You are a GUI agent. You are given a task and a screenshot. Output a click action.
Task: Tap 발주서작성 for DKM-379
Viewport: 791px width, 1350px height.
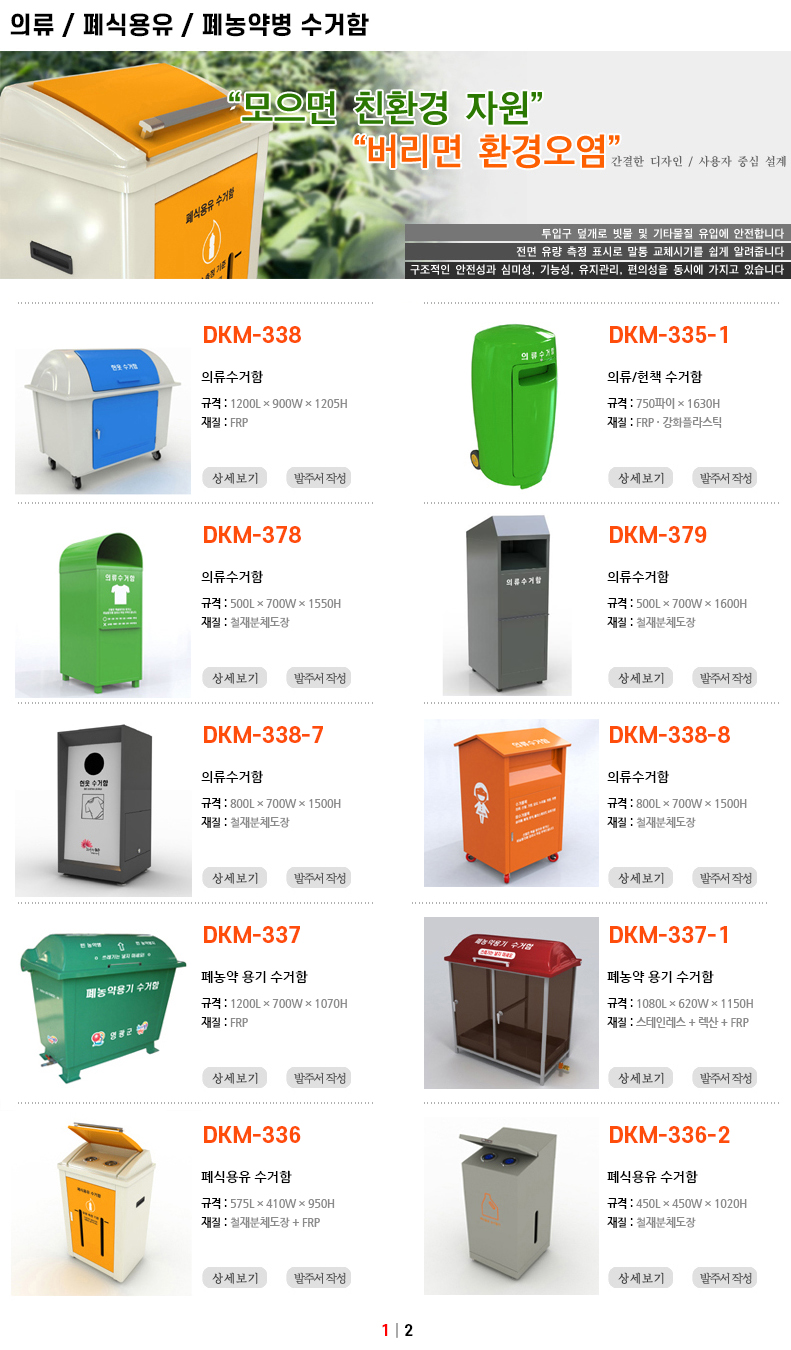725,678
